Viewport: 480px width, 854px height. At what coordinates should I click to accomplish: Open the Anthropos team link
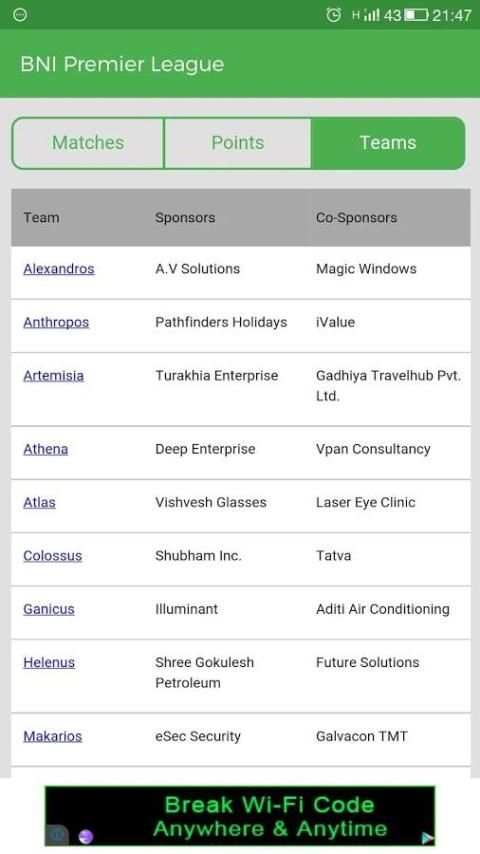pos(56,322)
